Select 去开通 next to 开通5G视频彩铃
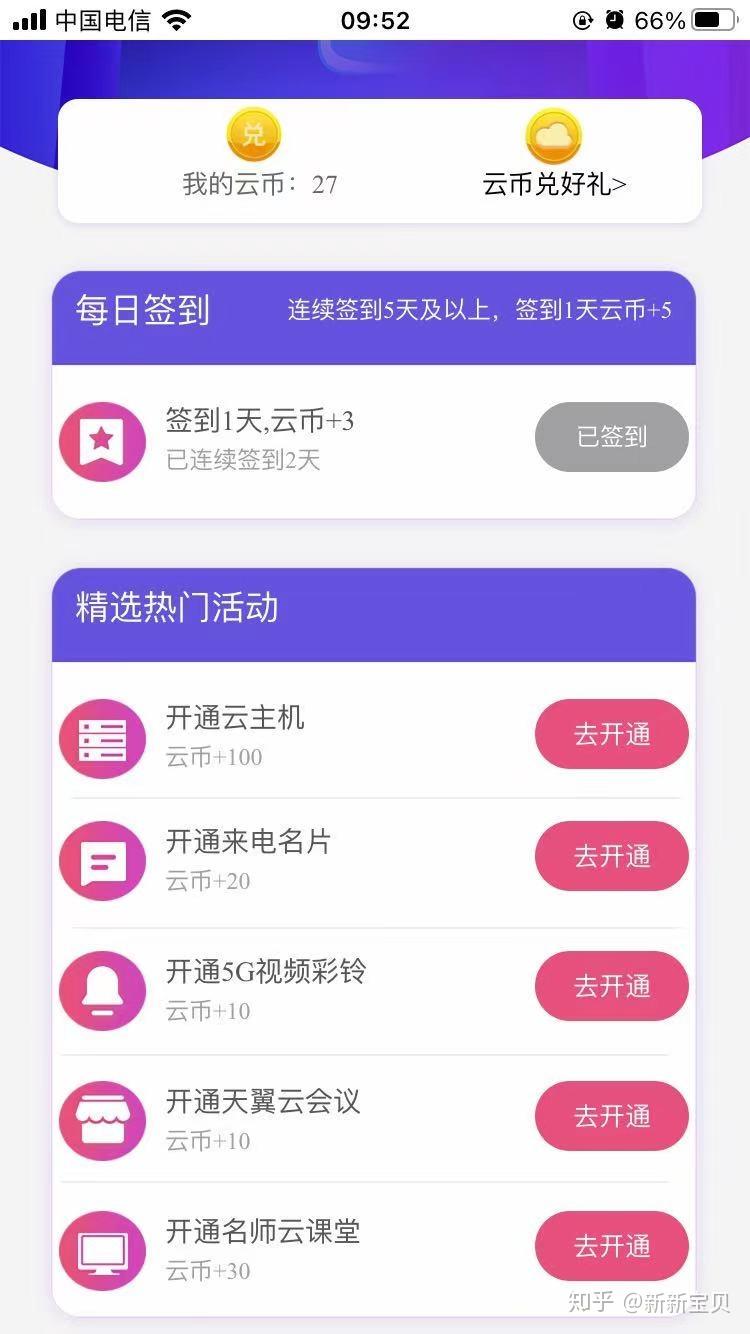Screen dimensions: 750x1334 [612, 986]
